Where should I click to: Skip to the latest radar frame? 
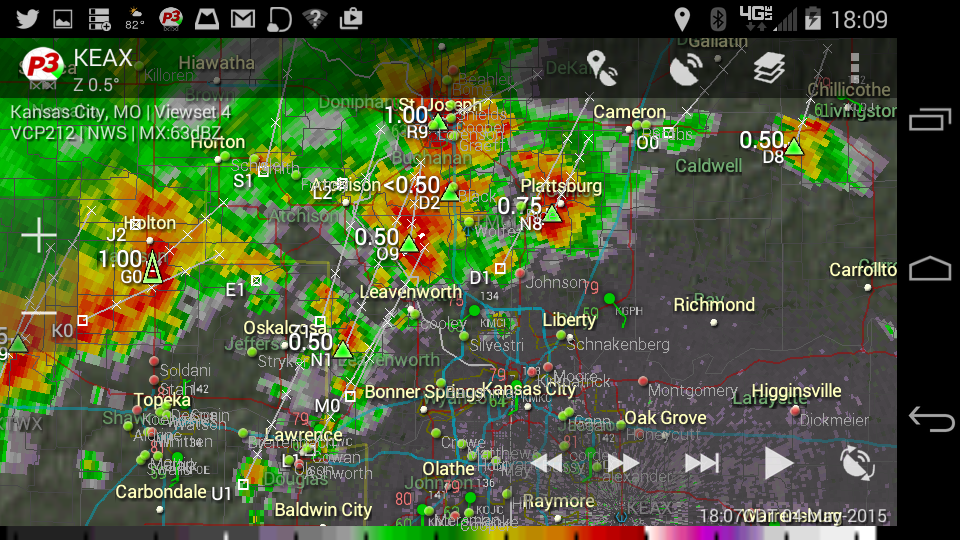[x=701, y=463]
